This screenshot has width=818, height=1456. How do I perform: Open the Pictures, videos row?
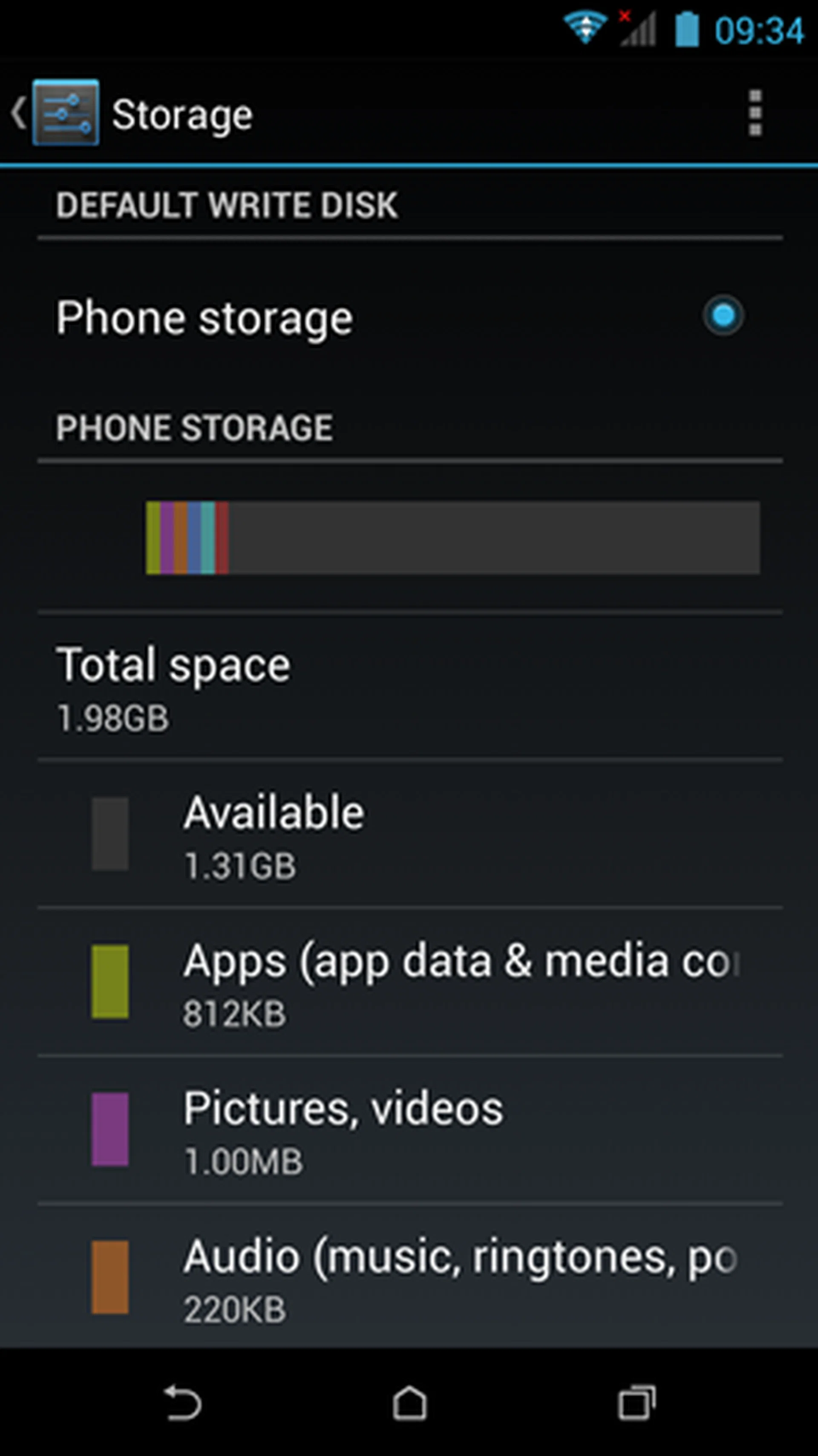(409, 1130)
